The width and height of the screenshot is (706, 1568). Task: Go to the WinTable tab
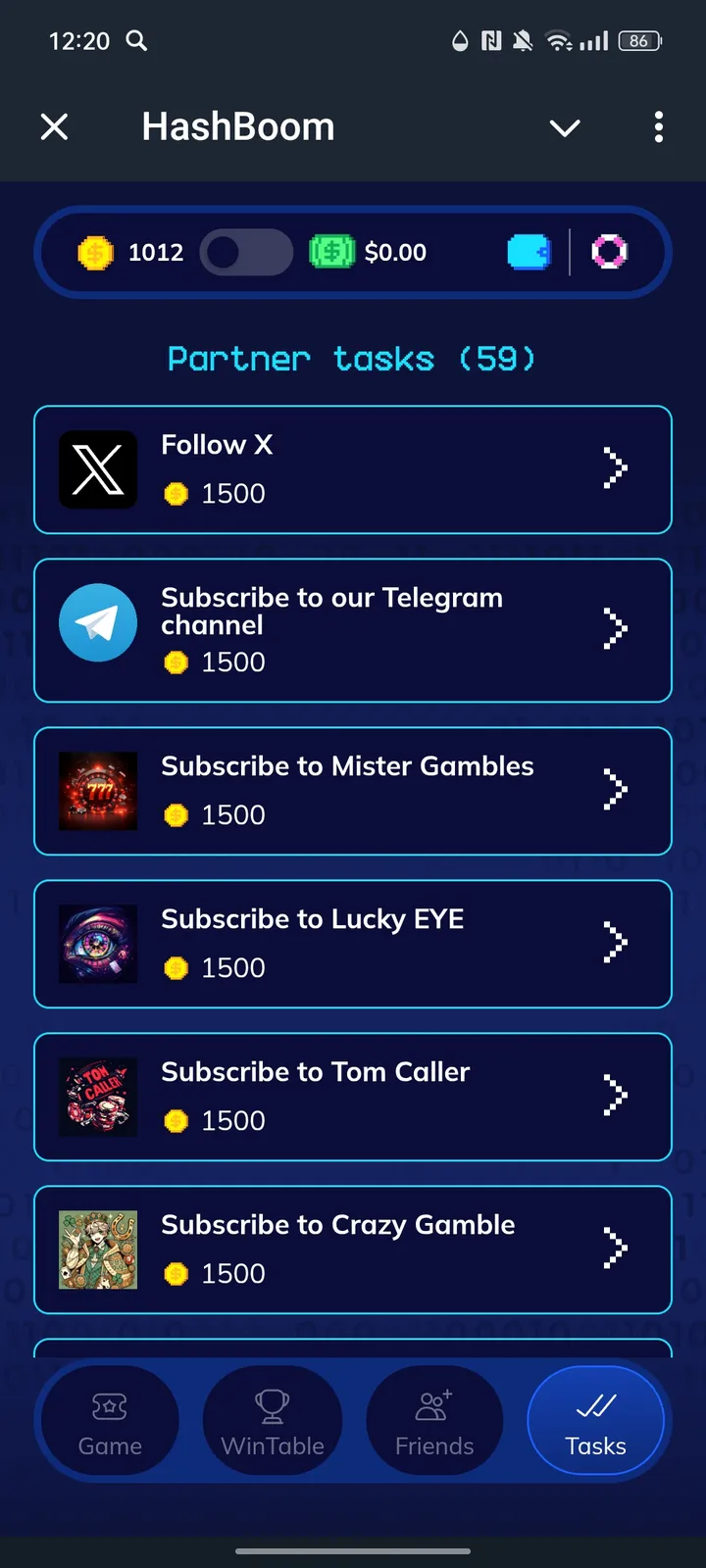coord(273,1421)
